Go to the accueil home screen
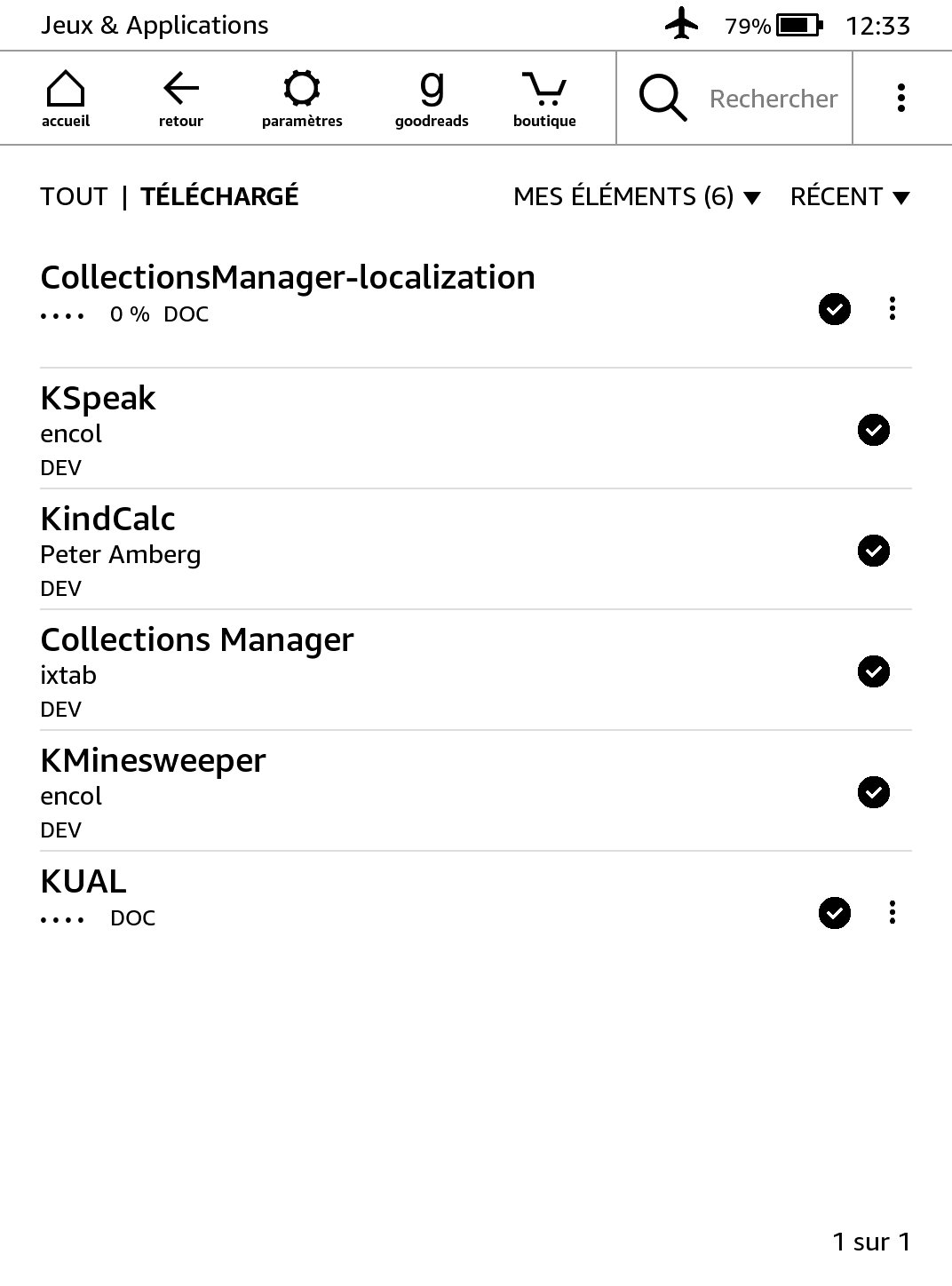952x1286 pixels. (x=66, y=98)
